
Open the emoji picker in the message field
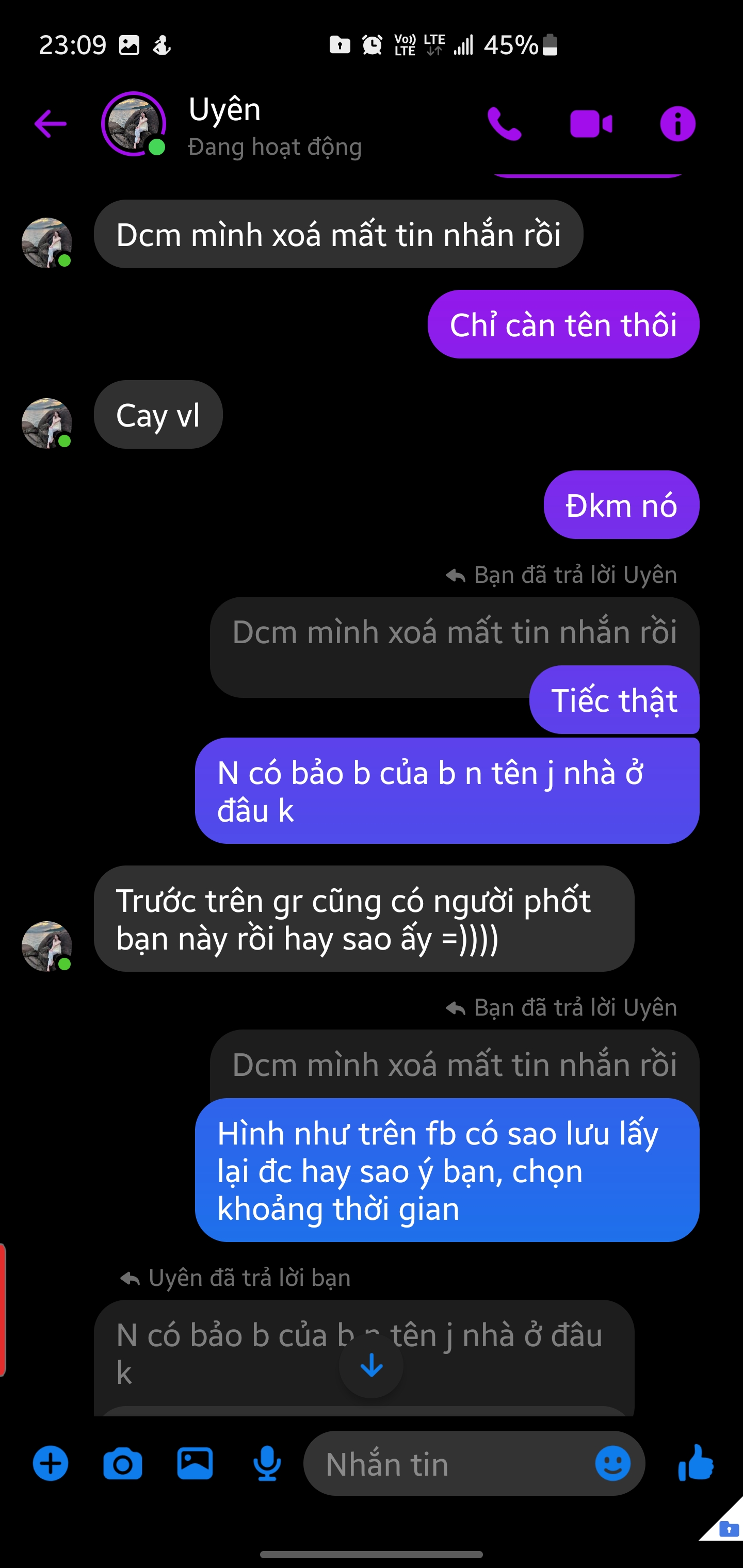pyautogui.click(x=612, y=1463)
